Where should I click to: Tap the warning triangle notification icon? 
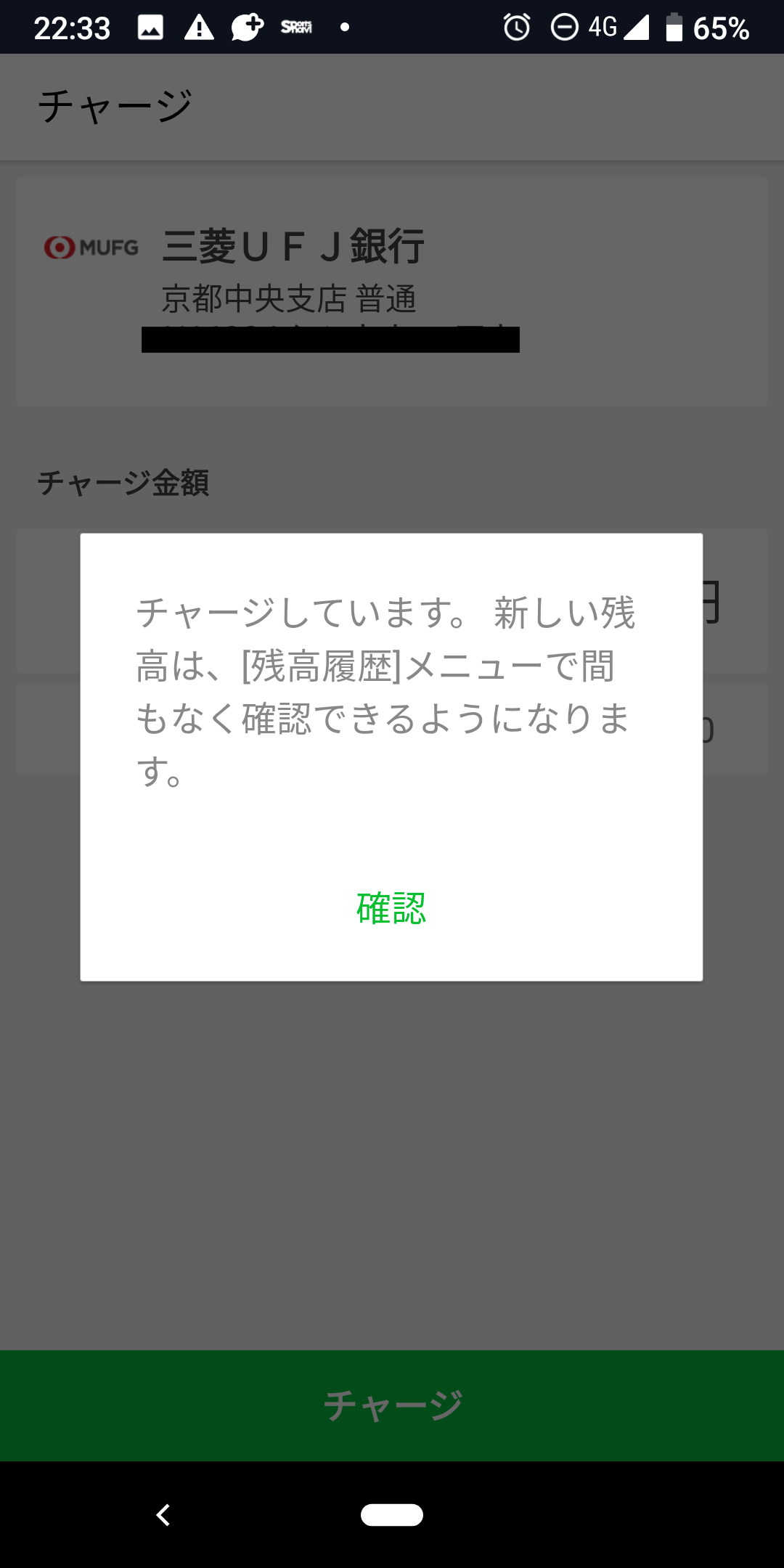tap(197, 28)
